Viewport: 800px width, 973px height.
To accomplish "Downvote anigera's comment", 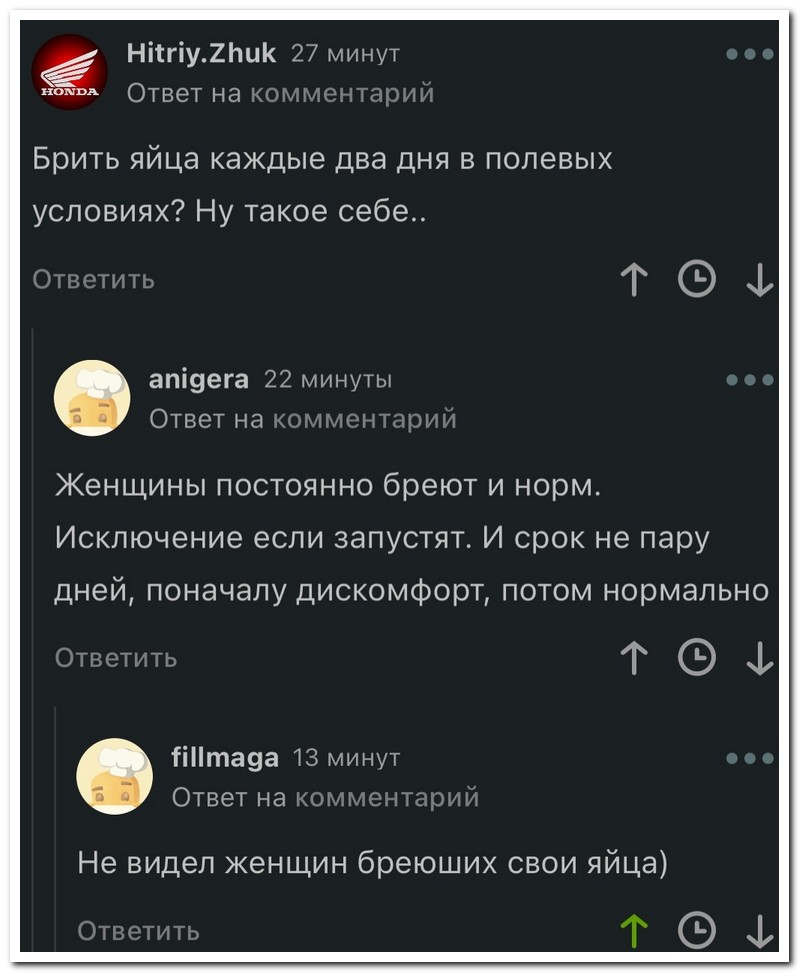I will coord(760,658).
